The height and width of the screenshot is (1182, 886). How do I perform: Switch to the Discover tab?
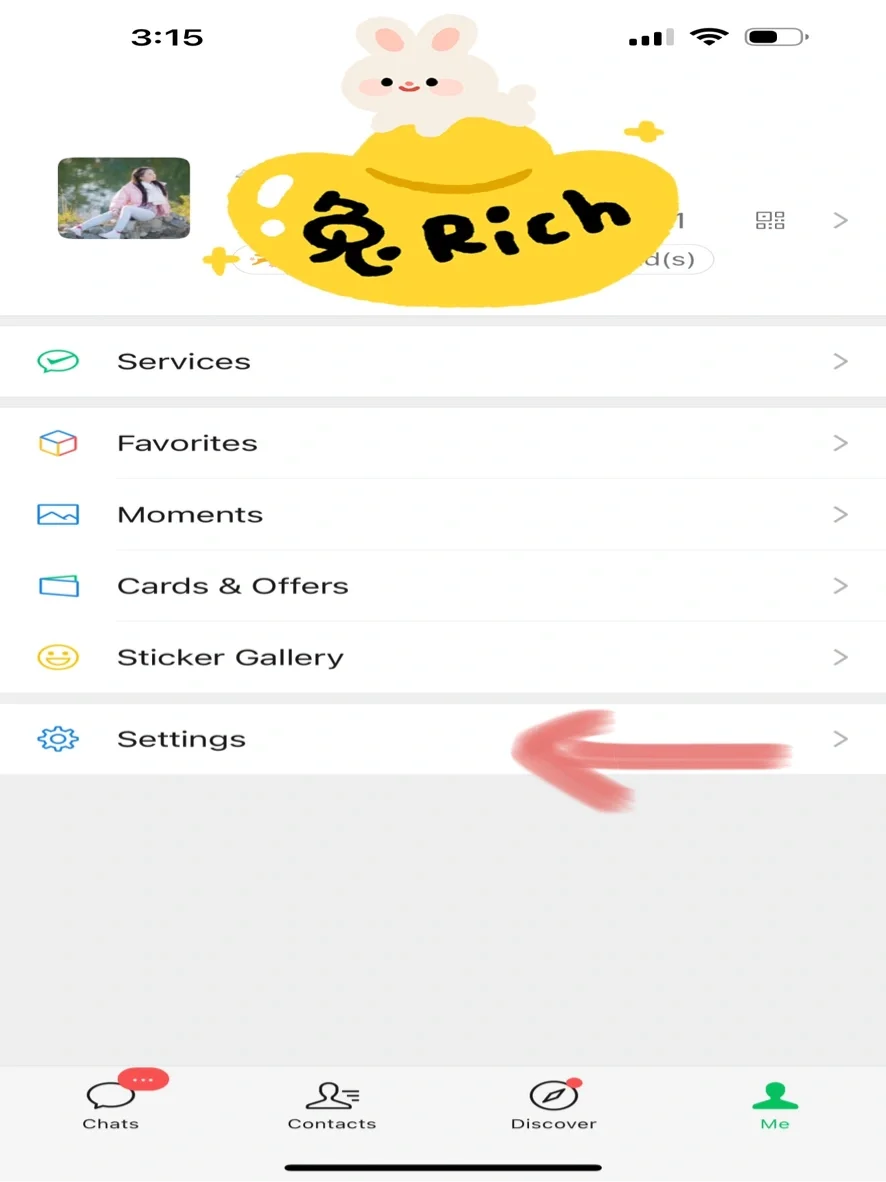[553, 1103]
